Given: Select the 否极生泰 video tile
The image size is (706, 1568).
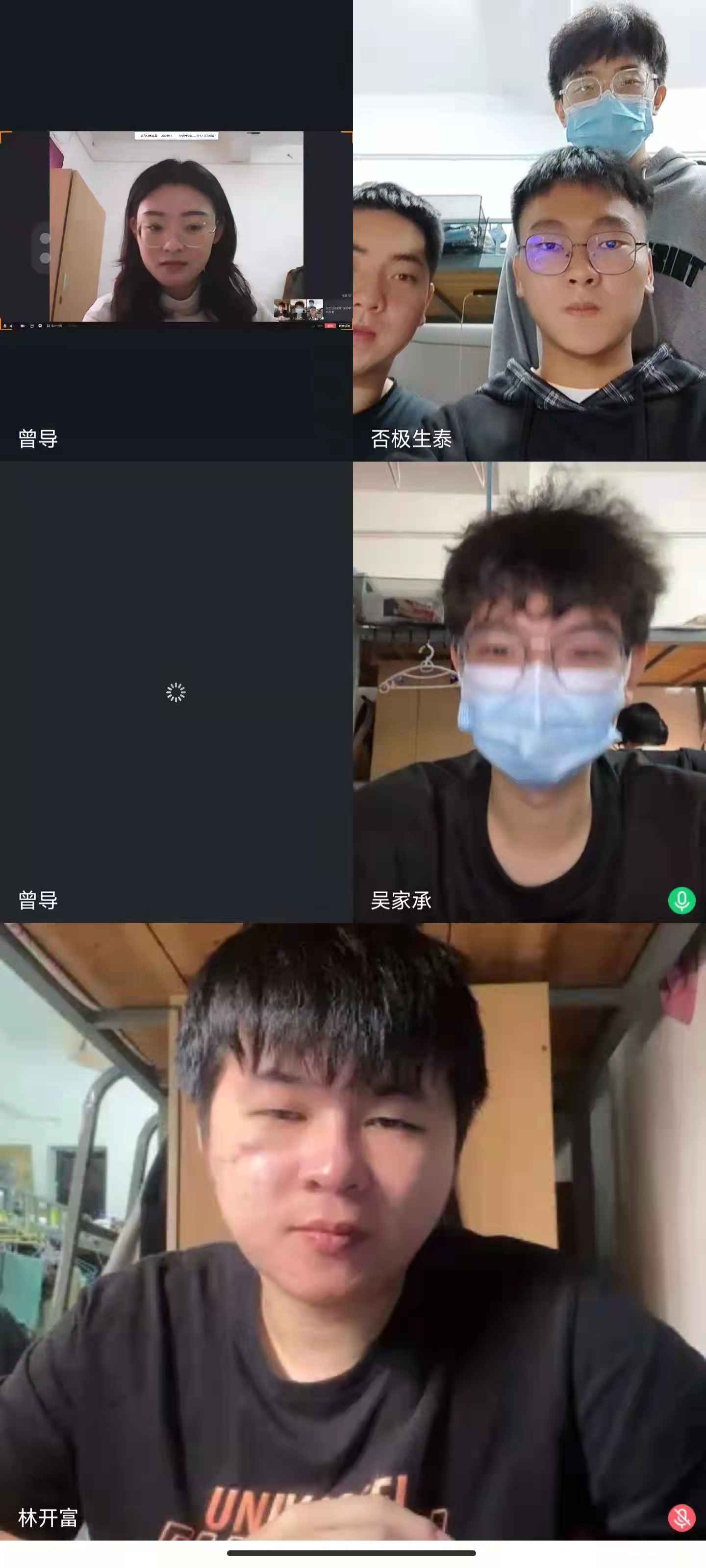Looking at the screenshot, I should pyautogui.click(x=529, y=230).
